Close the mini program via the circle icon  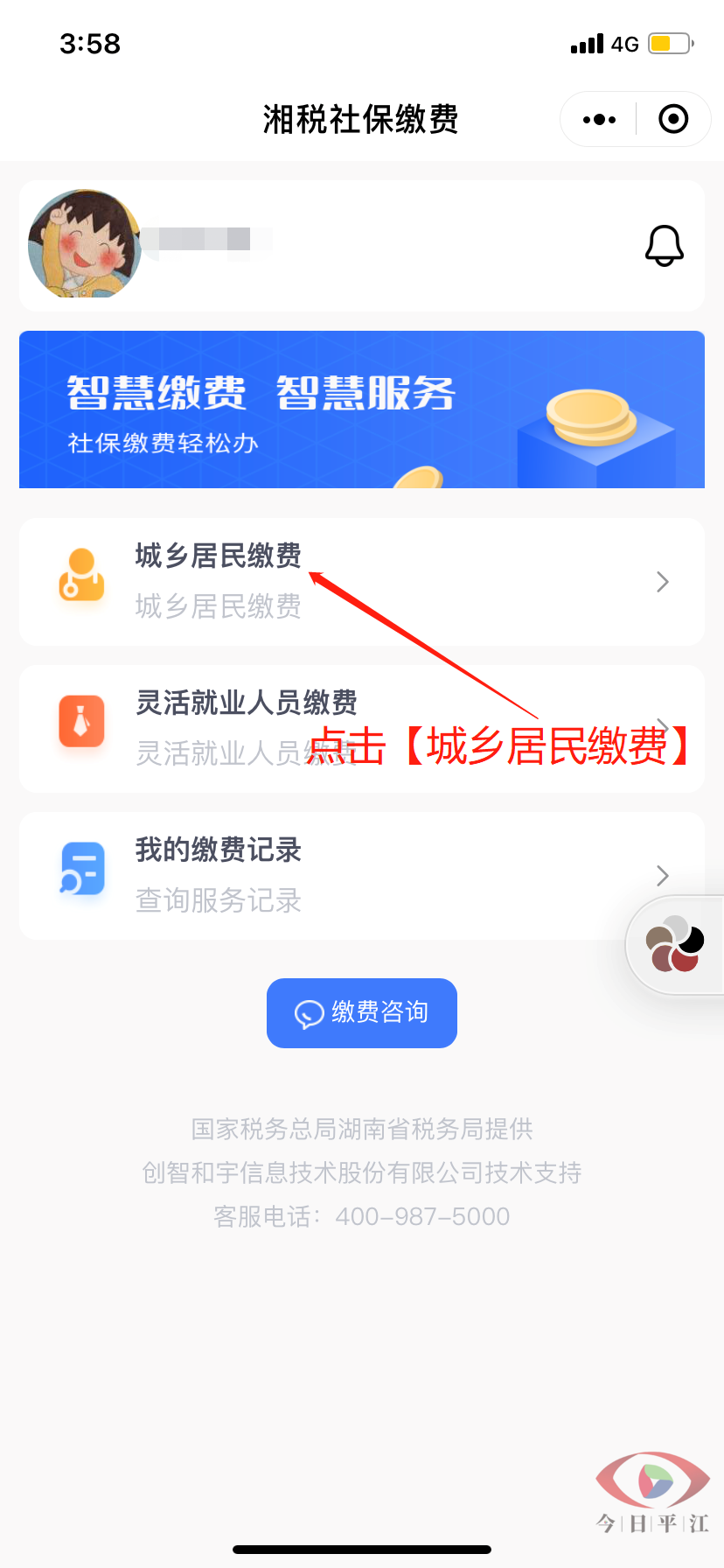(x=673, y=119)
